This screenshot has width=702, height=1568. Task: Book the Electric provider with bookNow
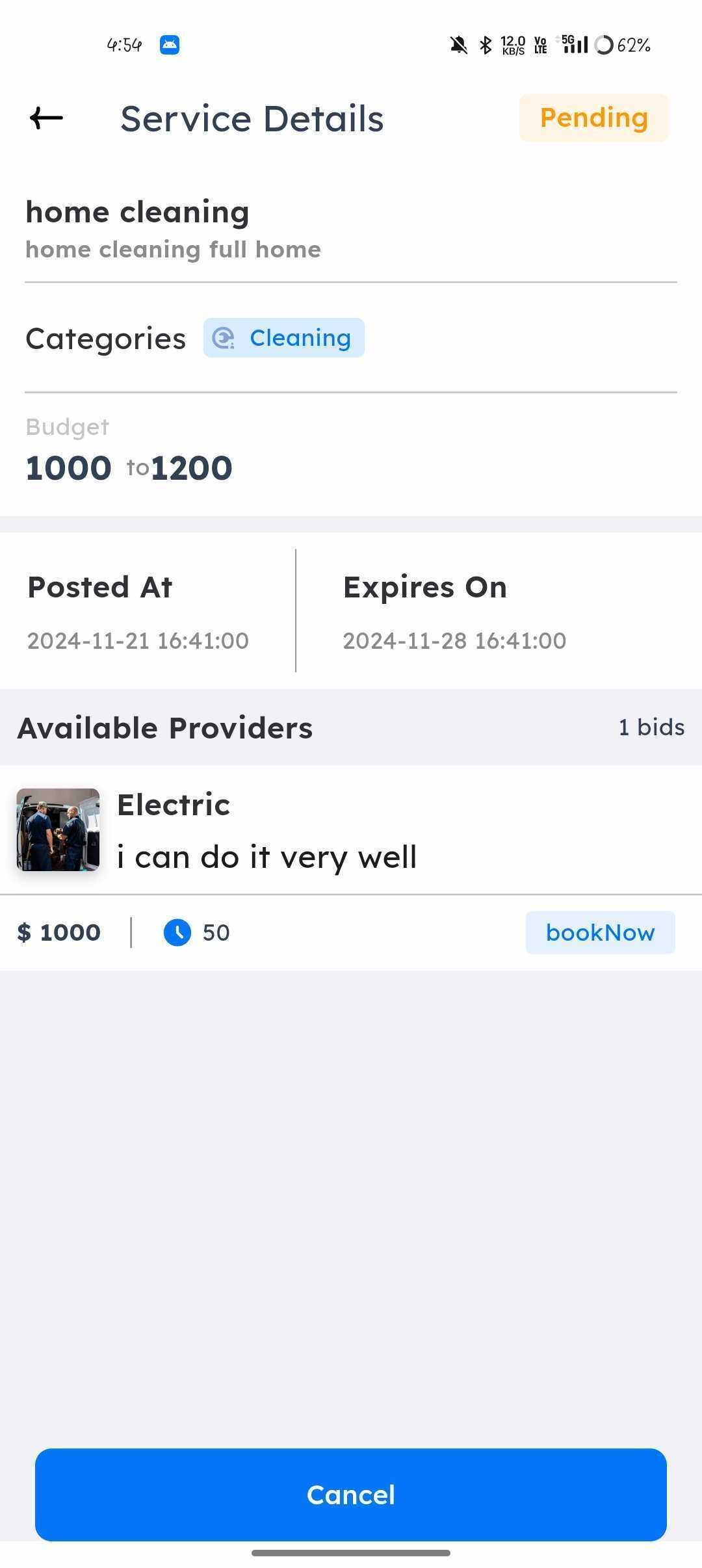[600, 933]
